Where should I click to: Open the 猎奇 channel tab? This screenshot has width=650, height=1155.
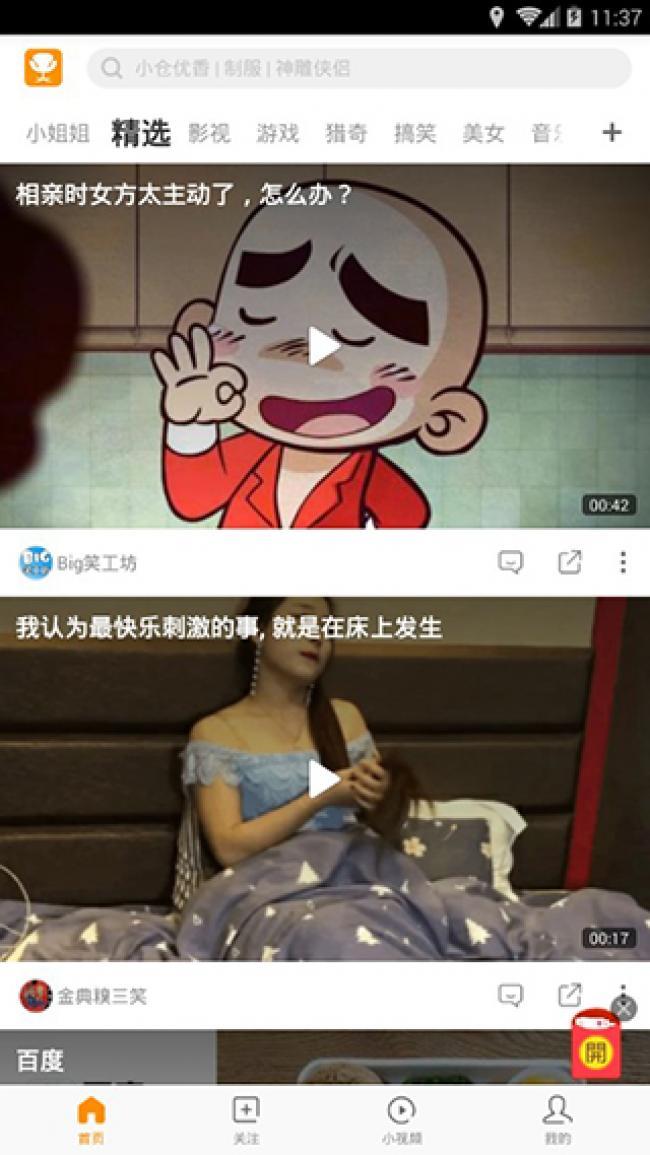pyautogui.click(x=346, y=133)
